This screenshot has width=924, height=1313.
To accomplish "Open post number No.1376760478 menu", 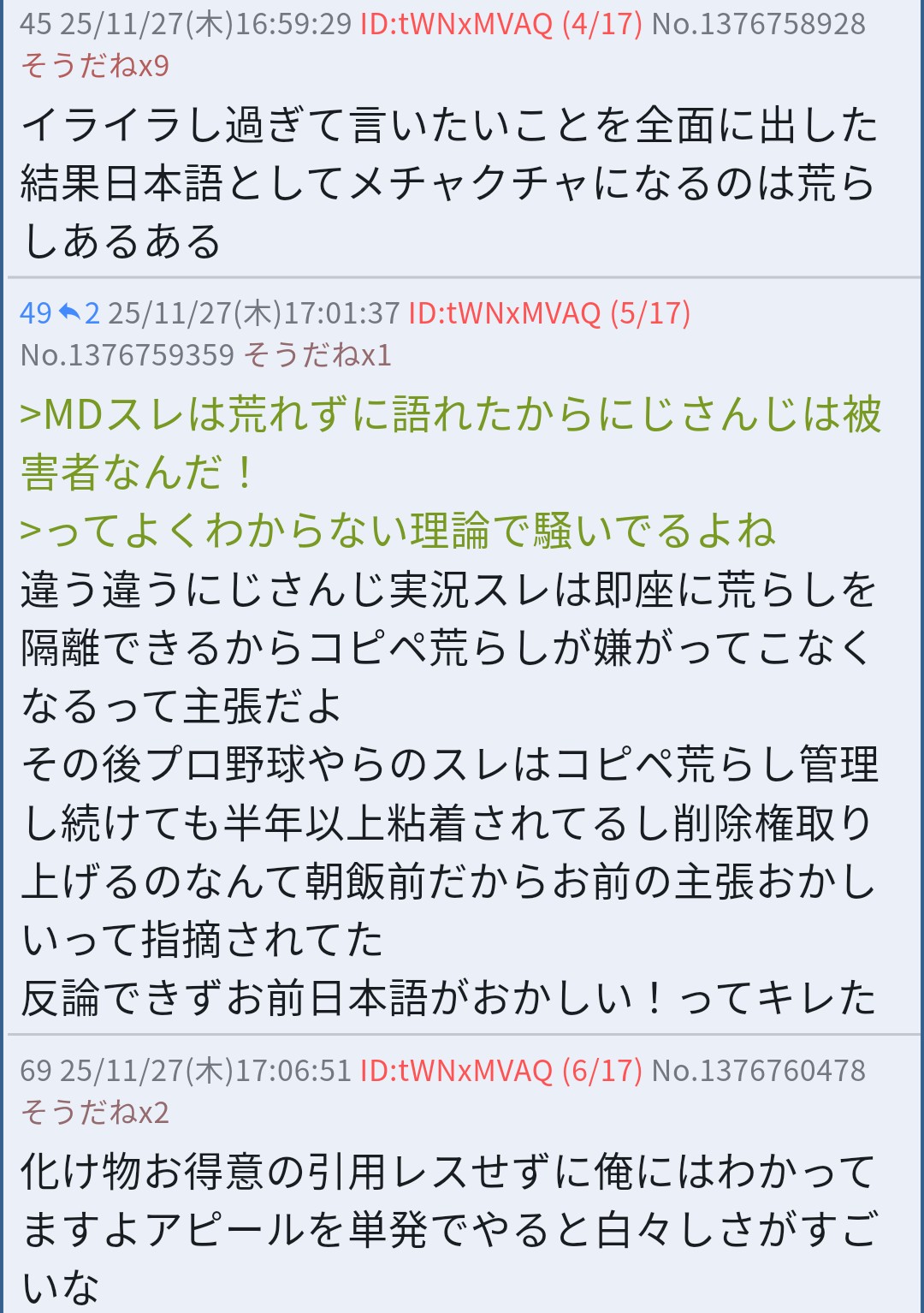I will (x=758, y=1071).
